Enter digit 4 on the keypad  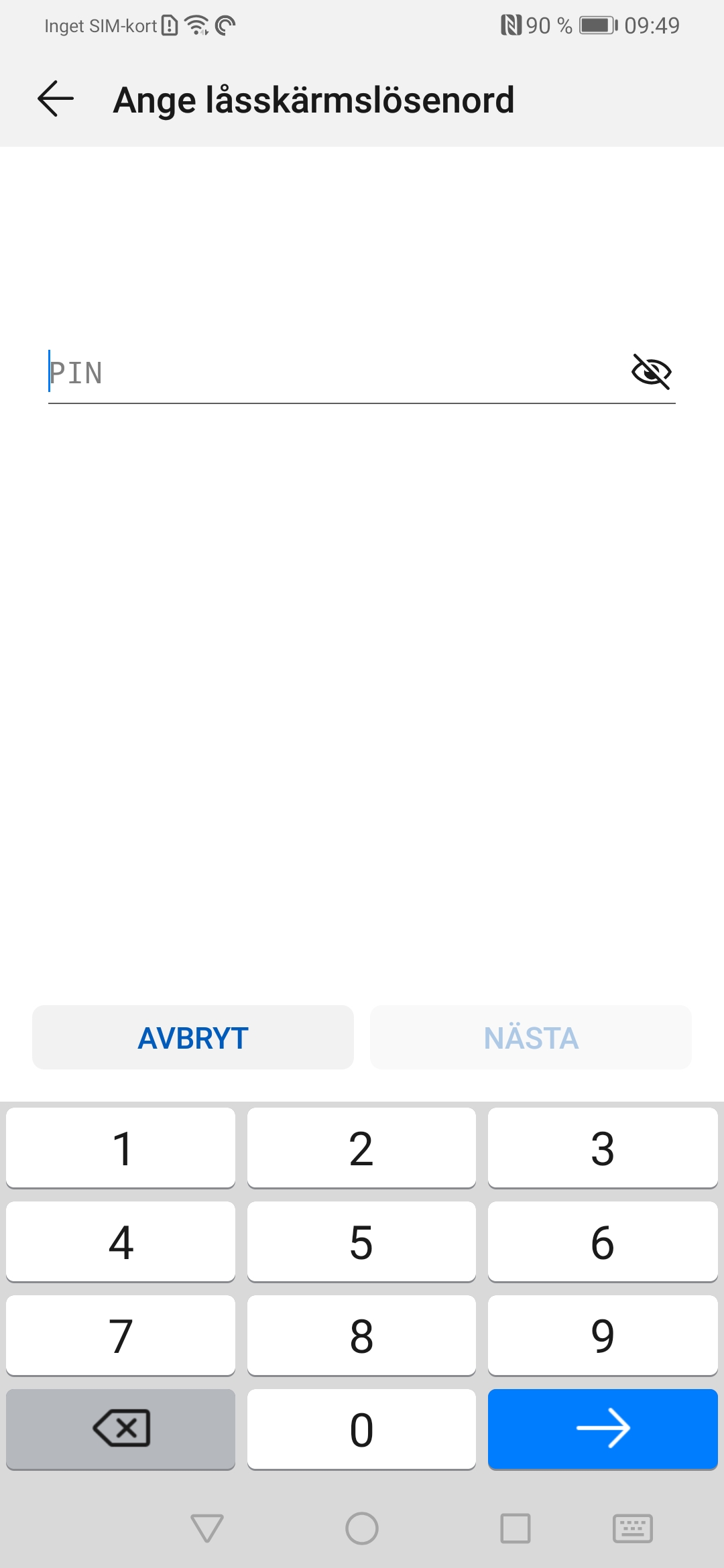click(121, 1242)
